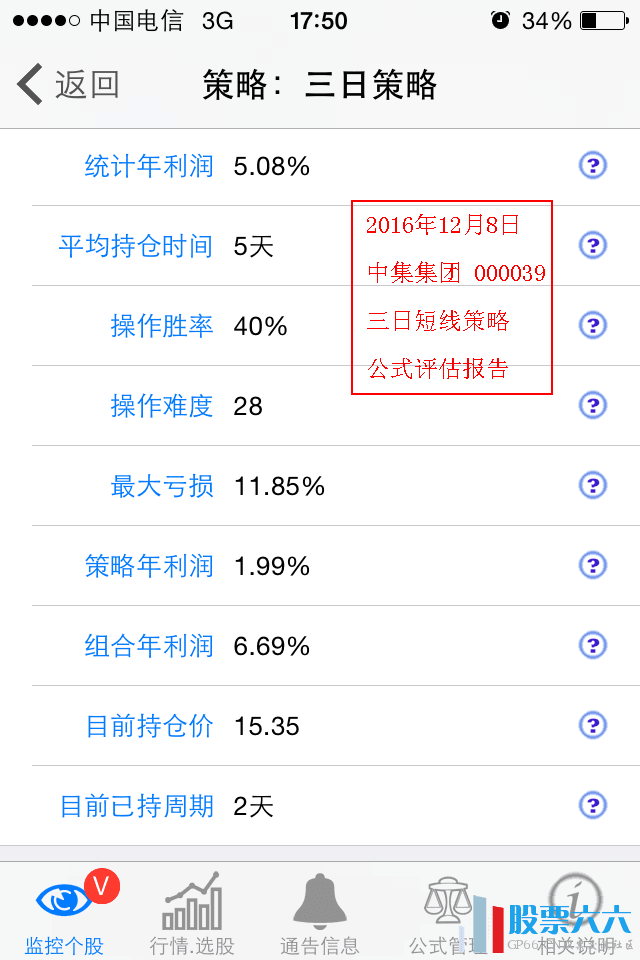This screenshot has height=960, width=640.
Task: Switch to the 监控个股 tab
Action: tap(65, 912)
